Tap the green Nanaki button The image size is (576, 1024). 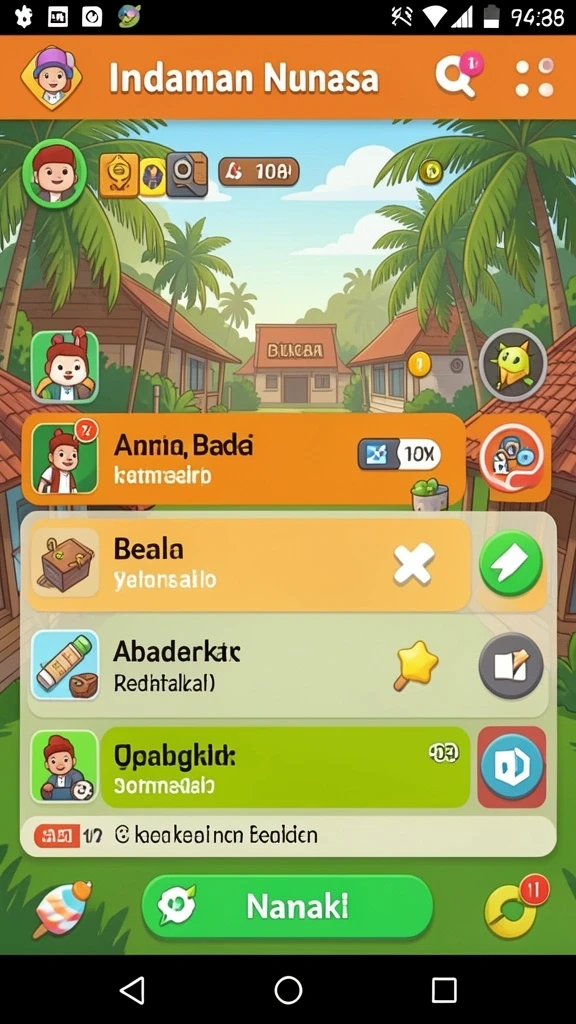[x=287, y=907]
